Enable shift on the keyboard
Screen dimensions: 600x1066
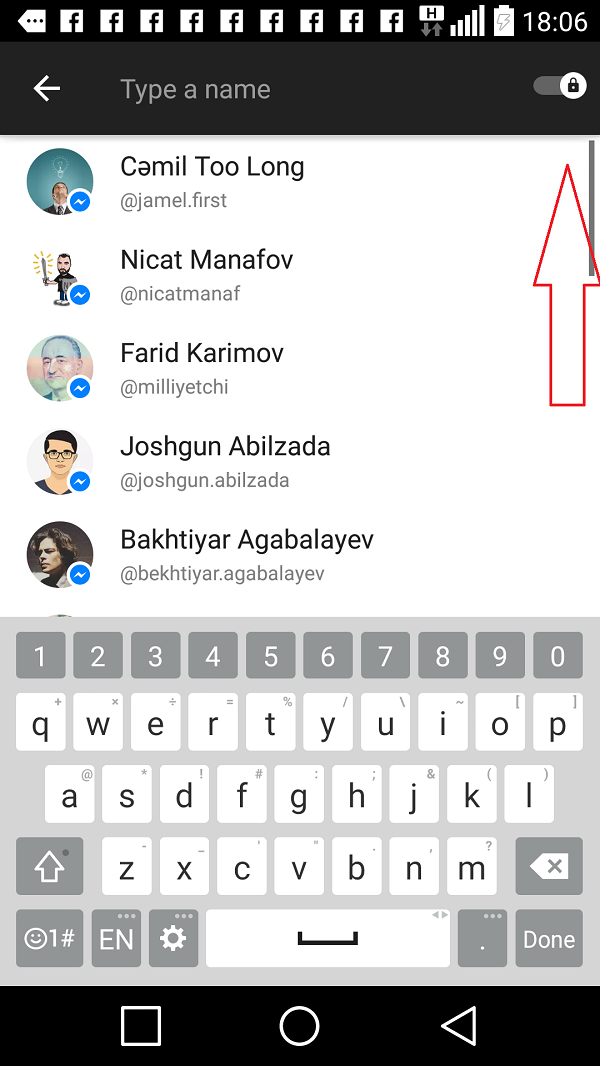point(50,866)
